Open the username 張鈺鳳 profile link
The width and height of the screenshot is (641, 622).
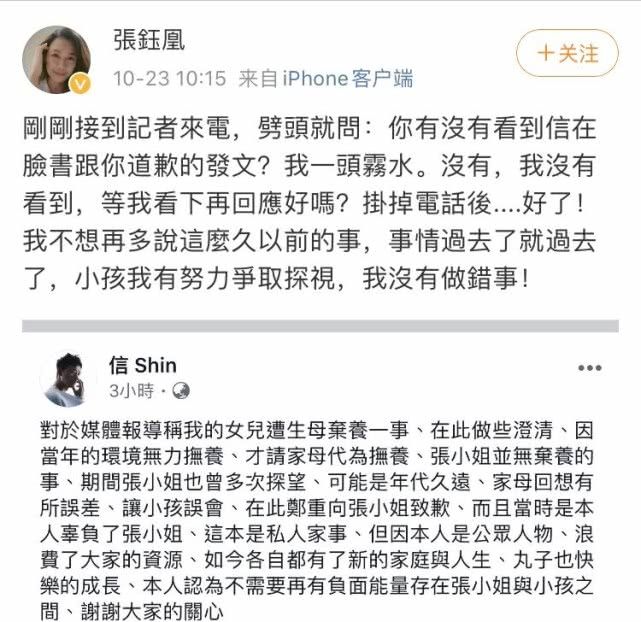pyautogui.click(x=150, y=42)
